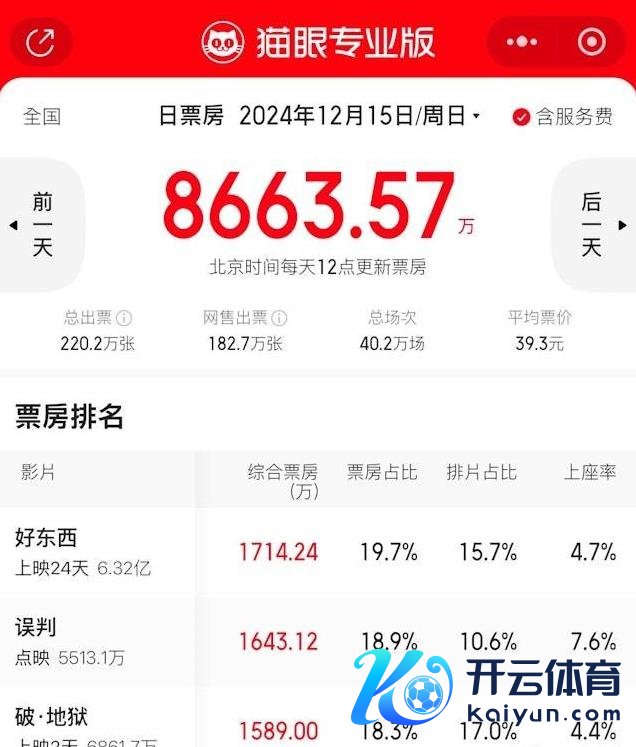The image size is (636, 747).
Task: Jump to 后一天 box office
Action: (x=594, y=225)
